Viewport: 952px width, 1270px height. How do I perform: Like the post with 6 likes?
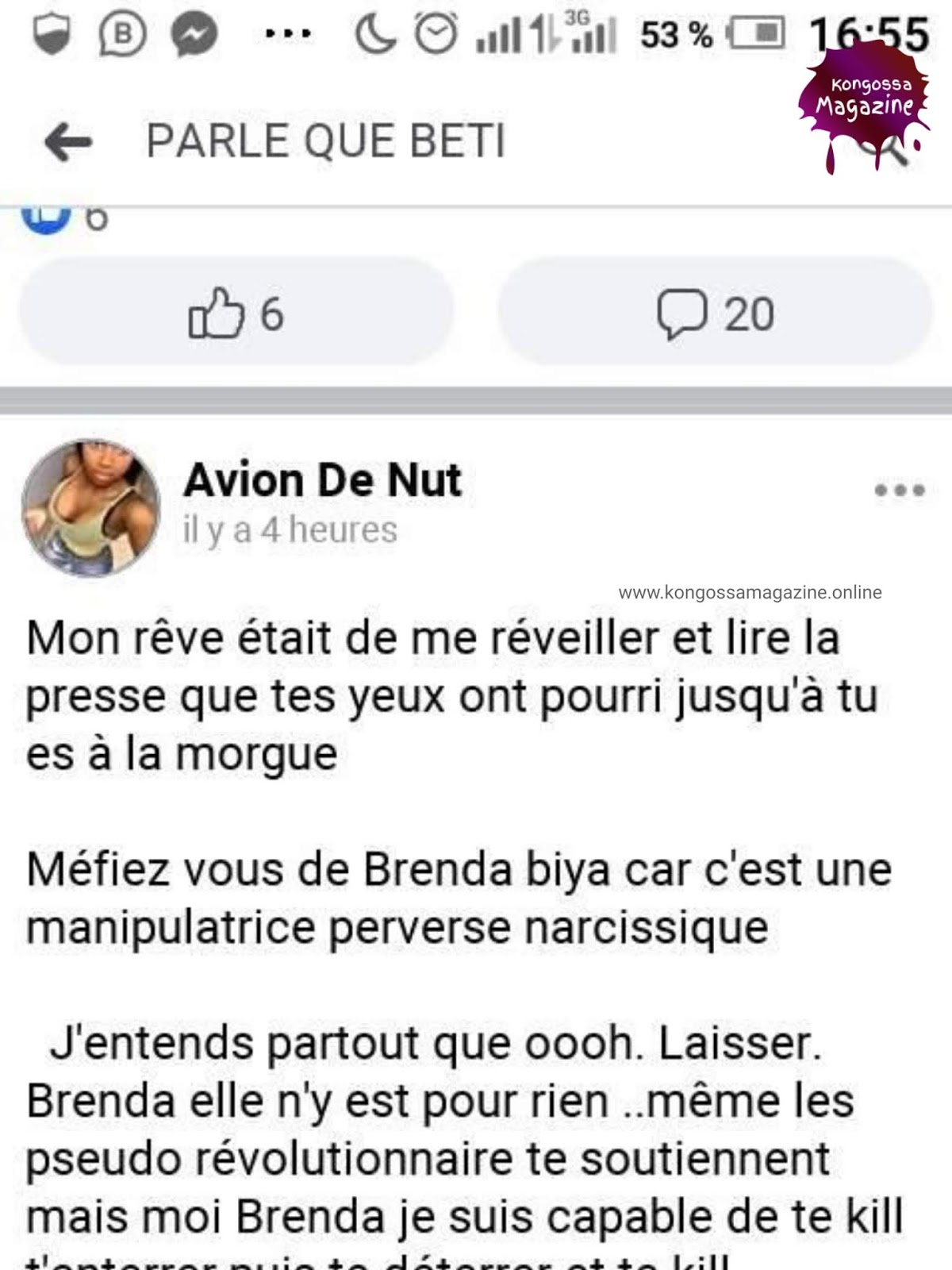(x=236, y=314)
